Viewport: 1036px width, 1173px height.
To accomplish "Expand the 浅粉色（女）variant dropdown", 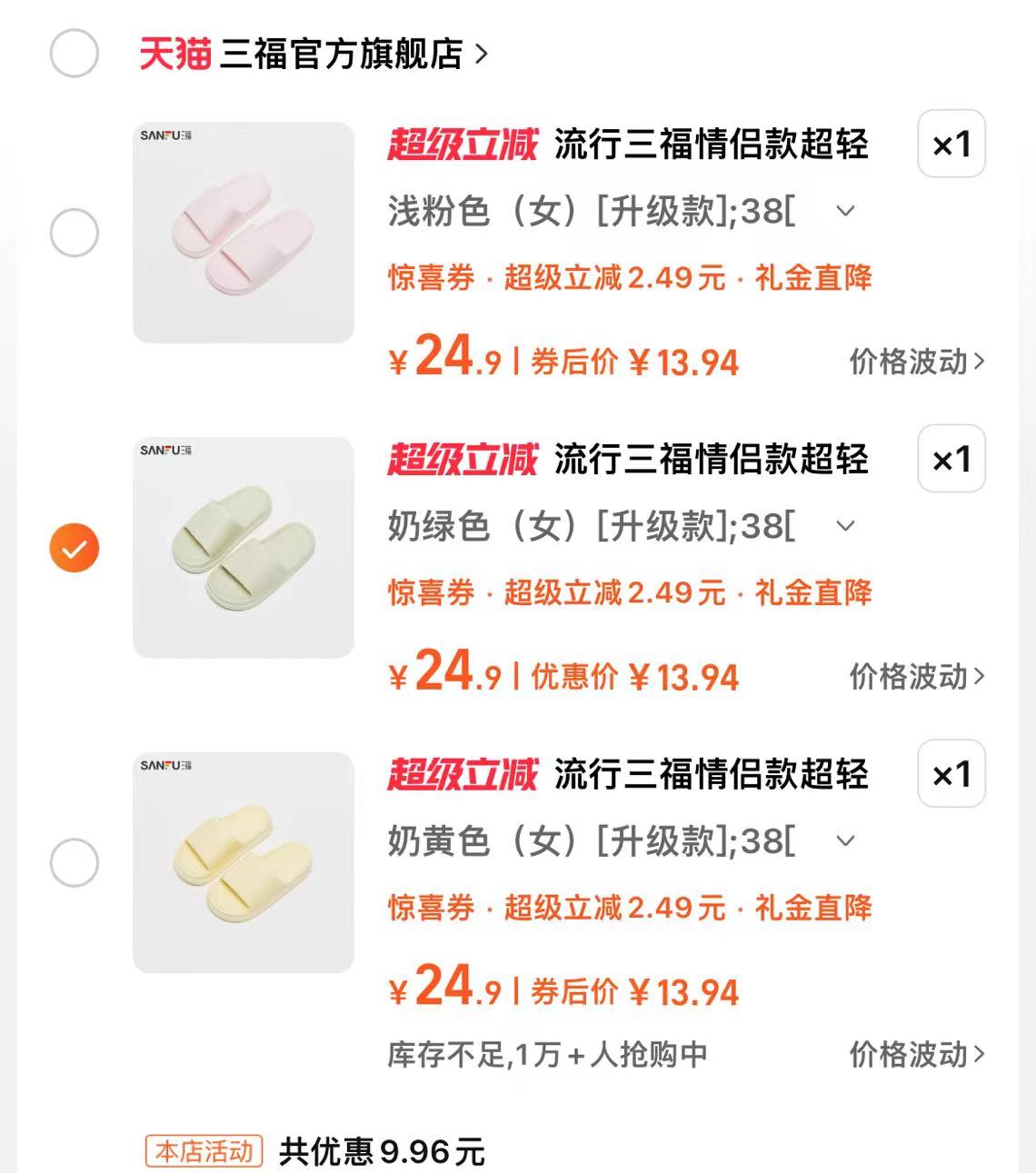I will click(845, 212).
